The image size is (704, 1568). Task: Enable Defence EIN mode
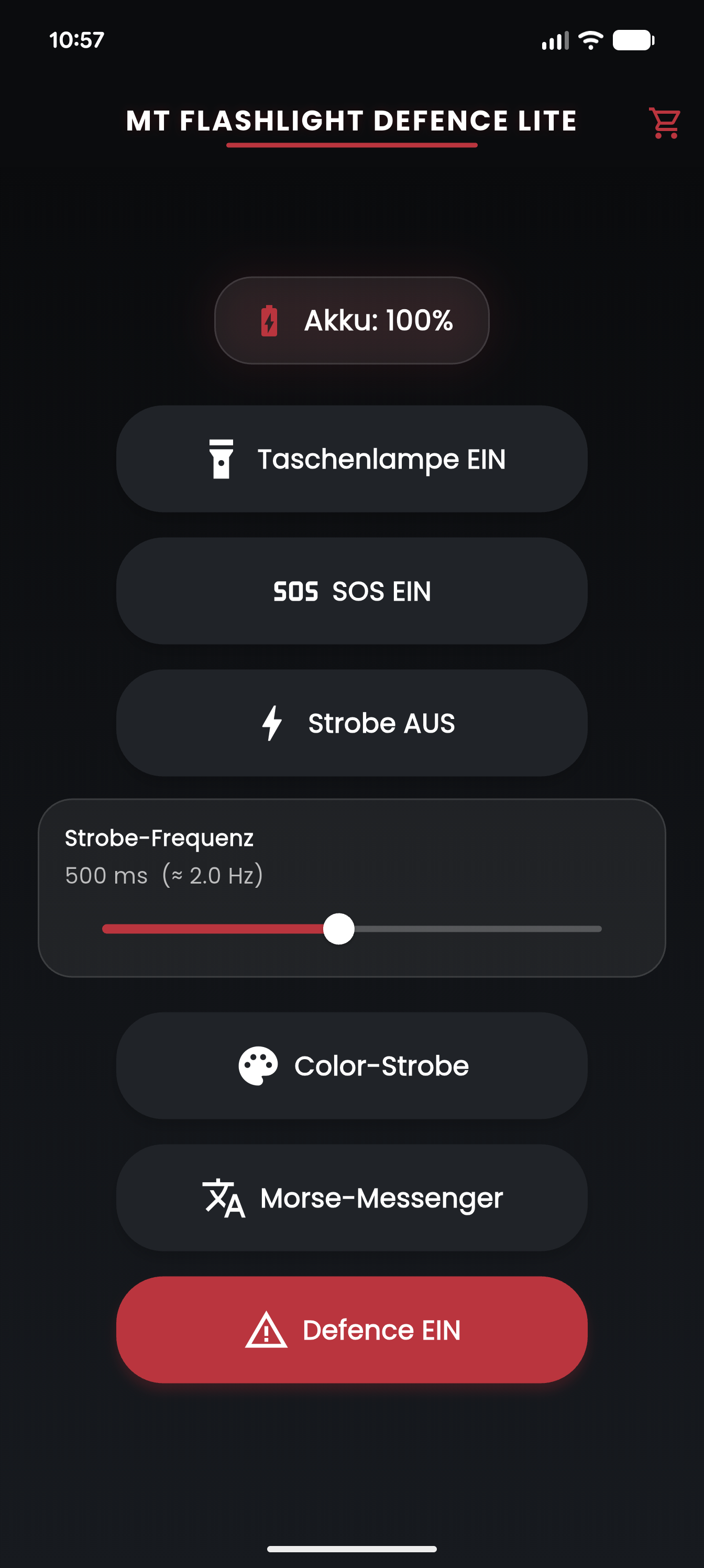point(351,1330)
